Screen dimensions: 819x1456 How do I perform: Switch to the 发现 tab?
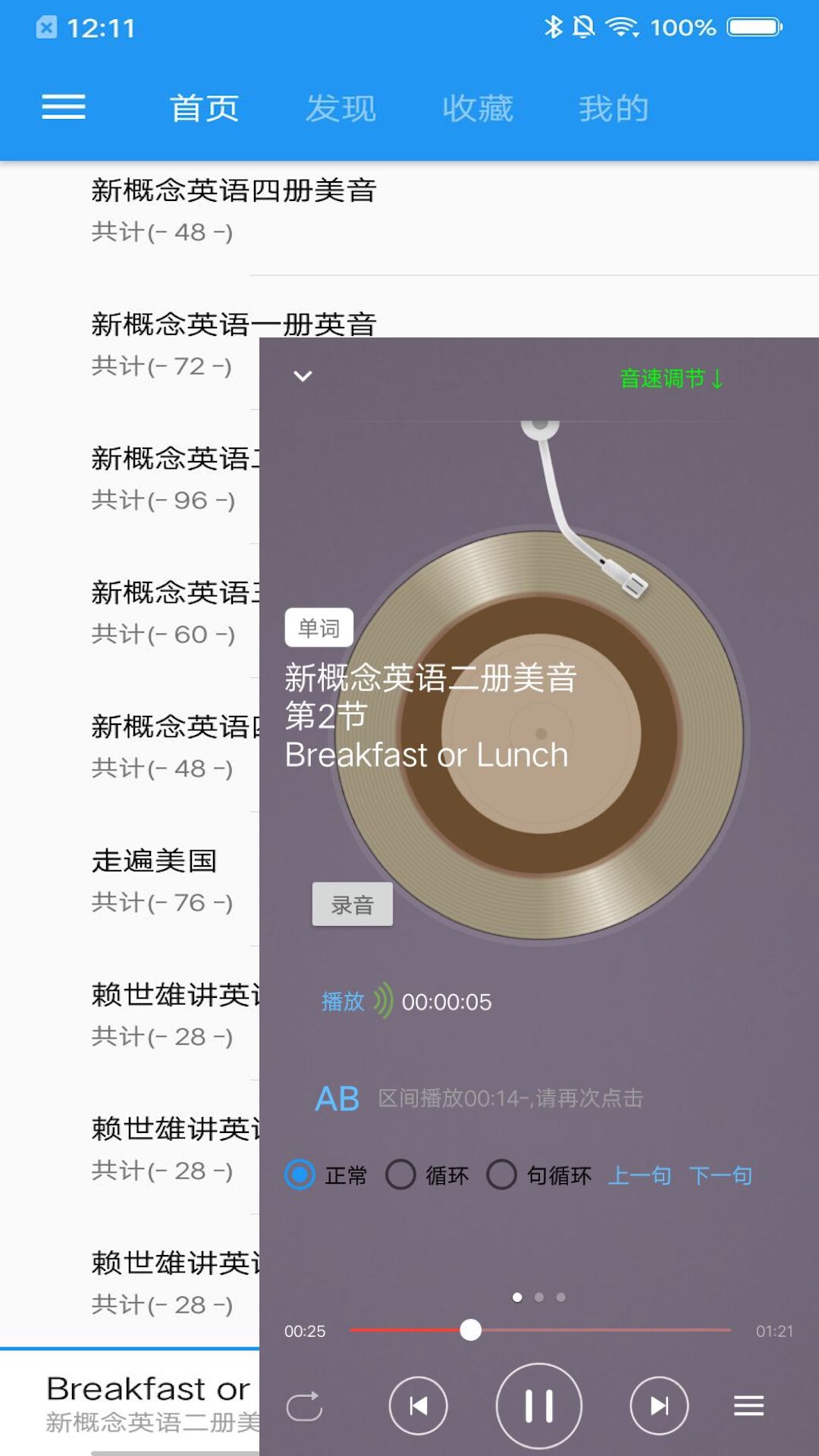click(x=340, y=108)
